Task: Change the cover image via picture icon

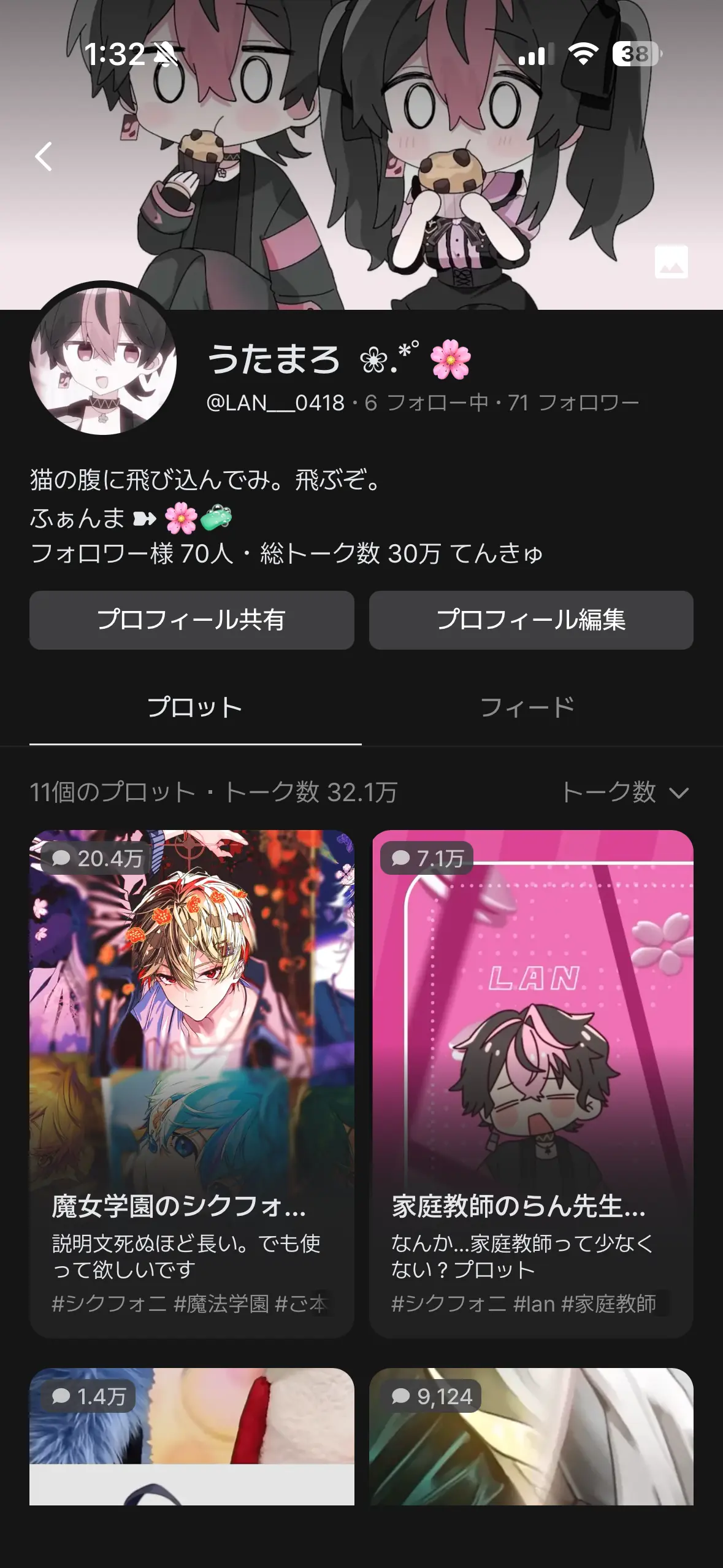Action: tap(671, 262)
